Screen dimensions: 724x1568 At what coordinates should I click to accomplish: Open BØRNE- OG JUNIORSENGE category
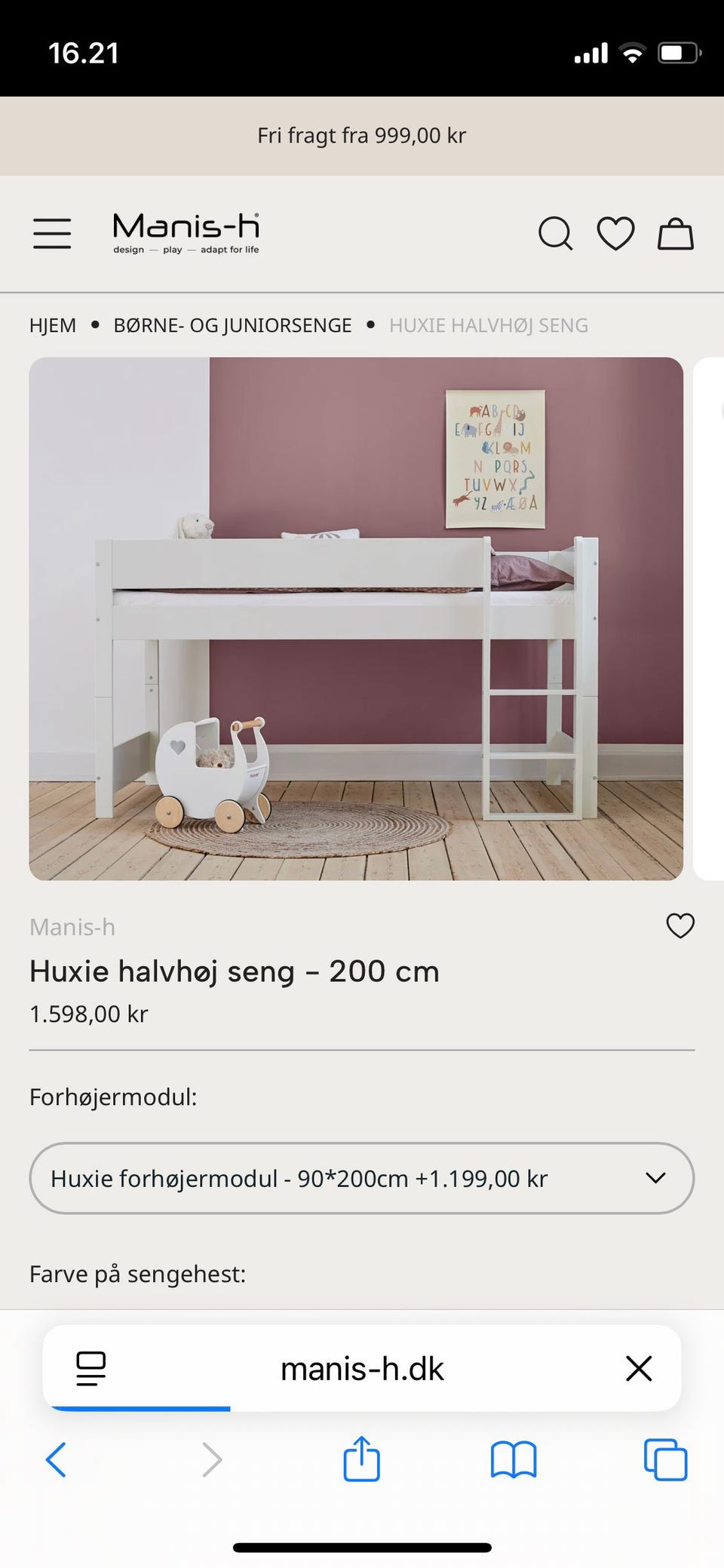tap(232, 324)
